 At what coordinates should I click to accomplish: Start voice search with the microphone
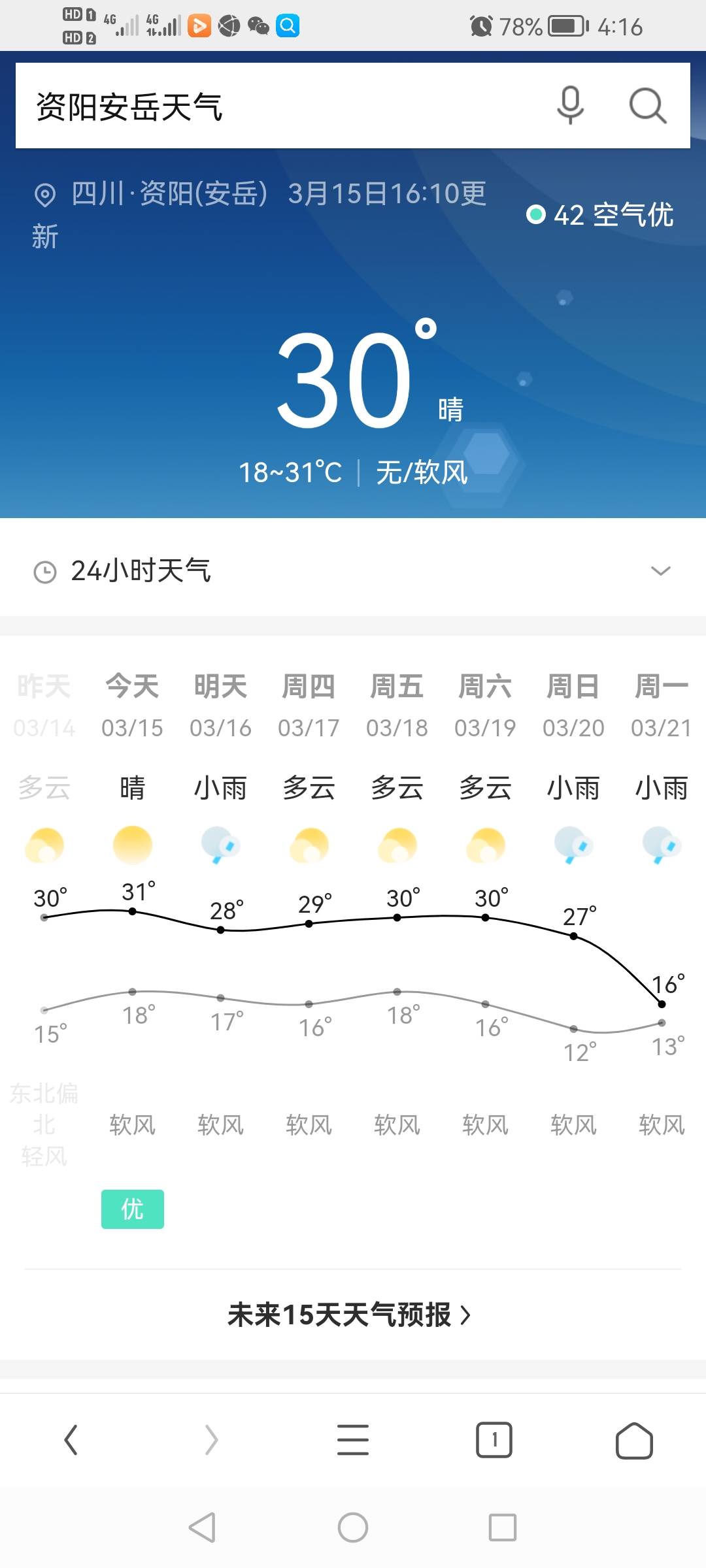(x=570, y=105)
